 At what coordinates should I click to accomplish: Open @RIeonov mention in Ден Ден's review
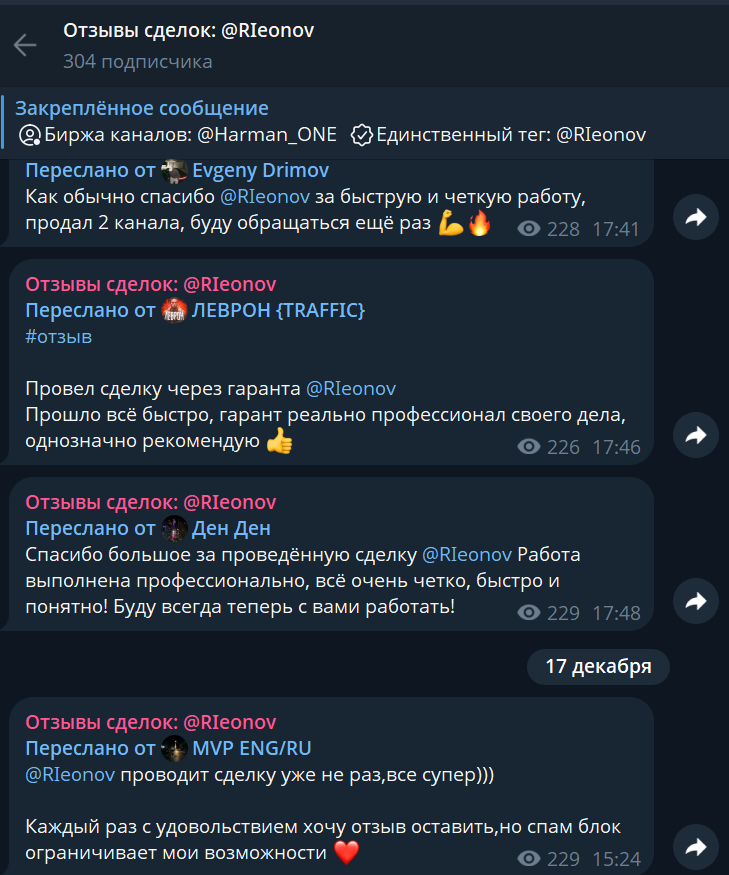coord(467,554)
